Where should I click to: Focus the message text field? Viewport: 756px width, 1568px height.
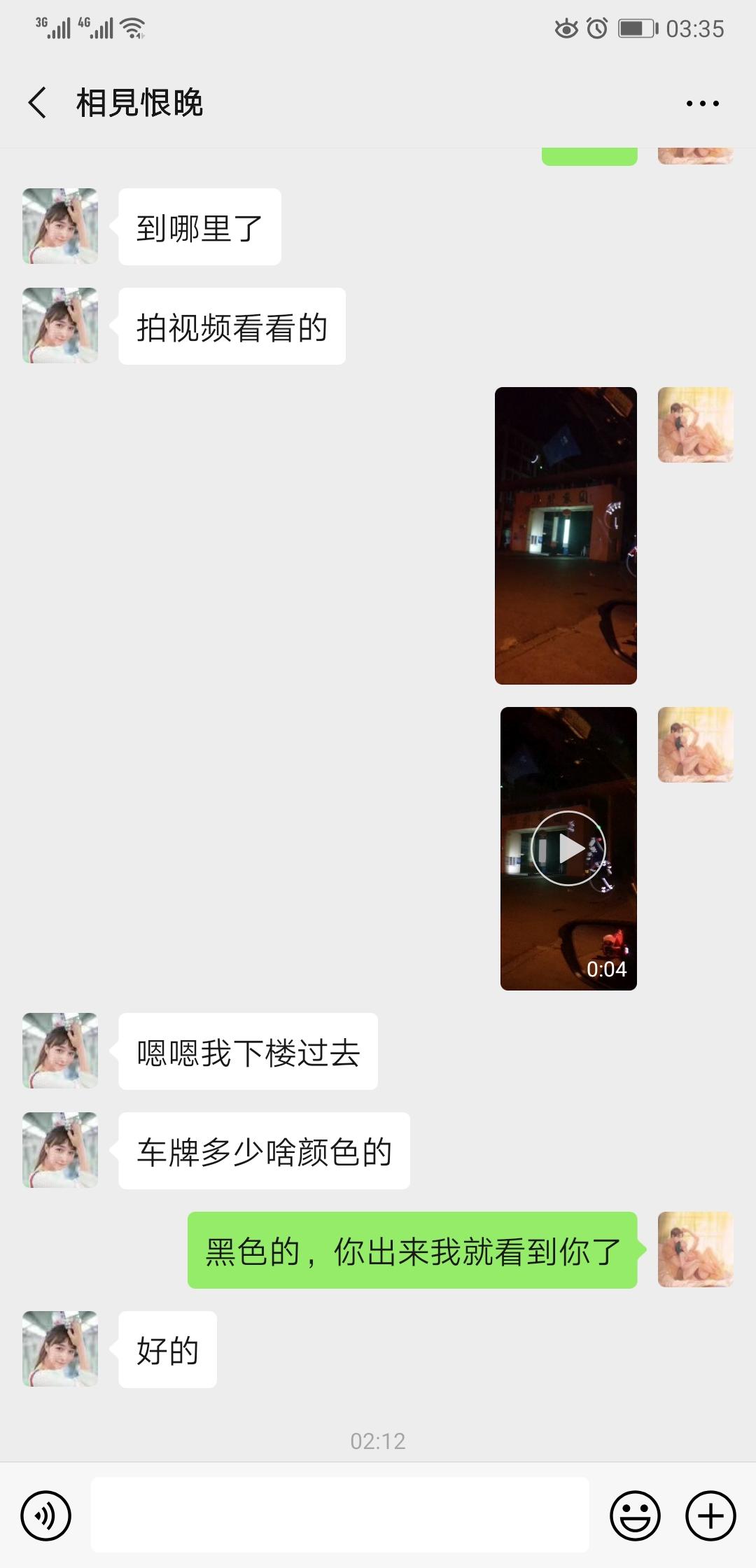click(339, 1515)
